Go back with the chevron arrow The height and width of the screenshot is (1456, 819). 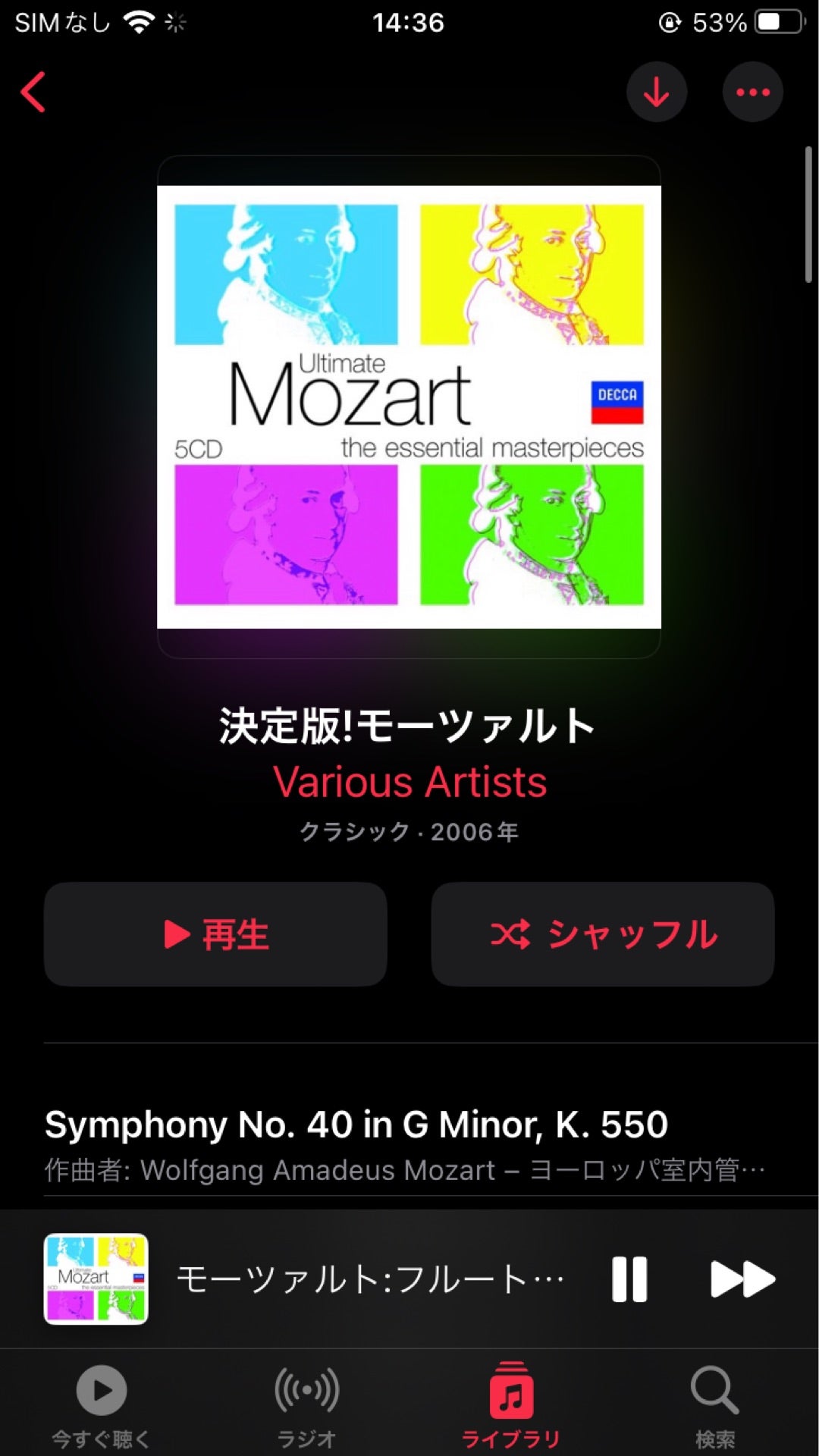pos(32,91)
